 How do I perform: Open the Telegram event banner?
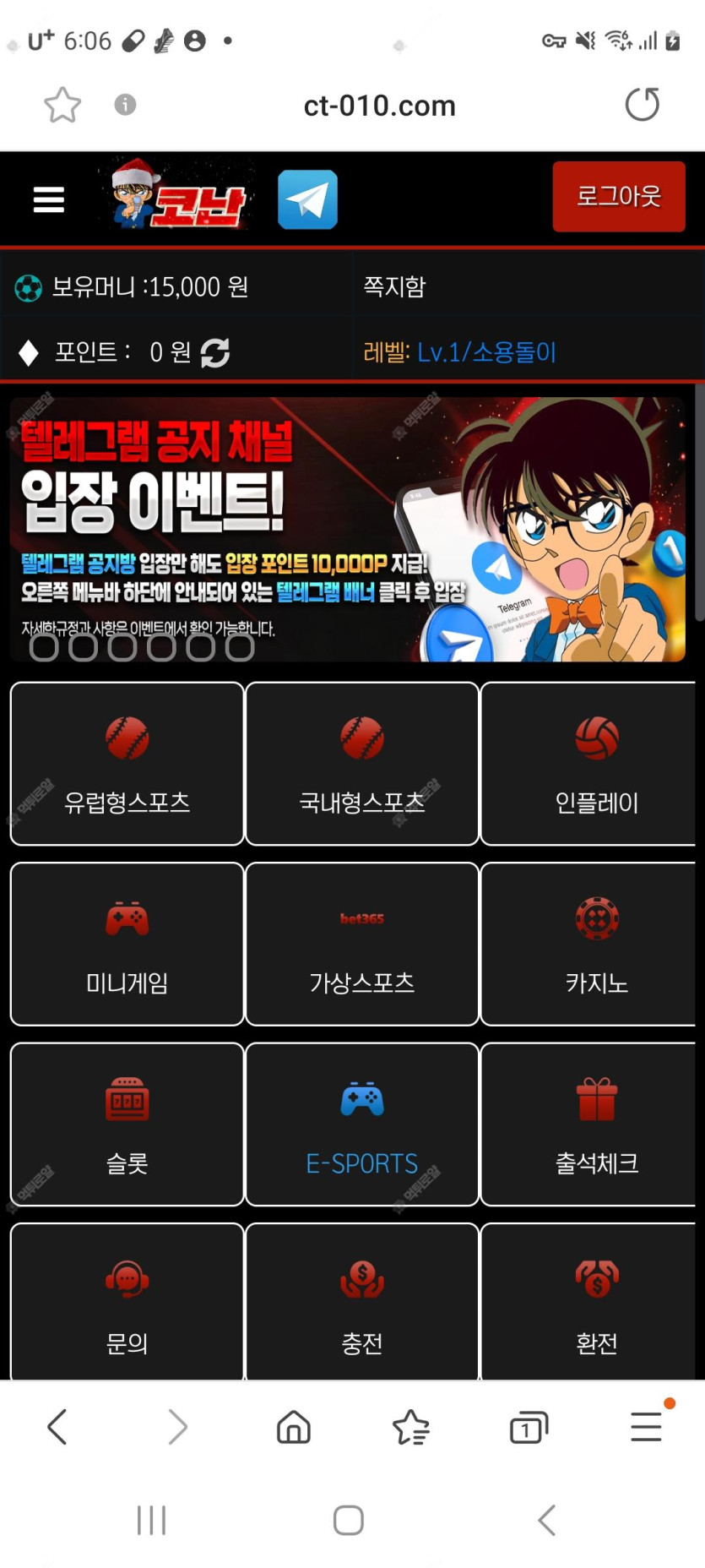(x=347, y=530)
